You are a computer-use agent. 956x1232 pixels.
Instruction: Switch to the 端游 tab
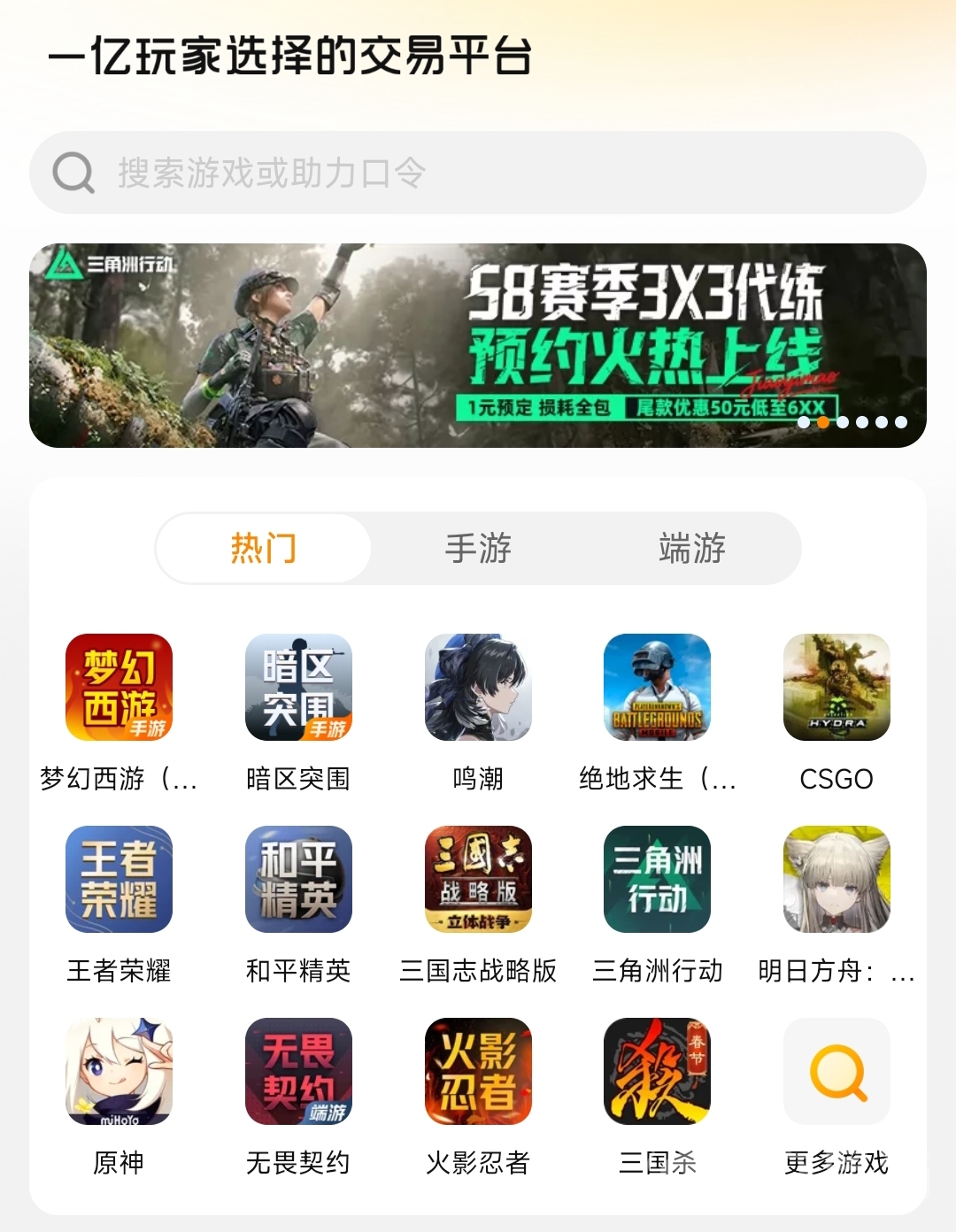[692, 549]
